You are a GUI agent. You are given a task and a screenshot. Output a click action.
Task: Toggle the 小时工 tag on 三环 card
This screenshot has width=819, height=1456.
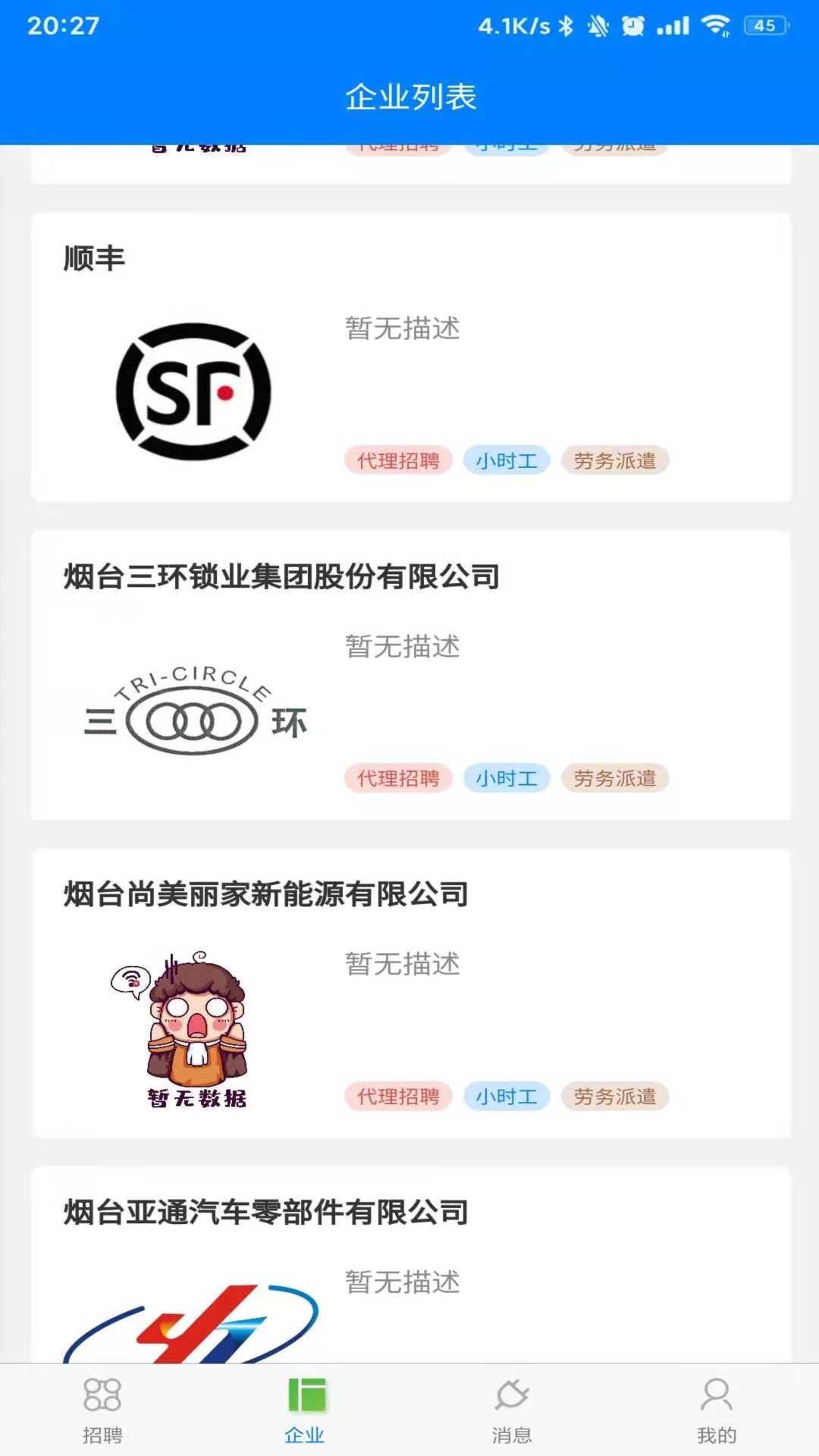(x=507, y=778)
